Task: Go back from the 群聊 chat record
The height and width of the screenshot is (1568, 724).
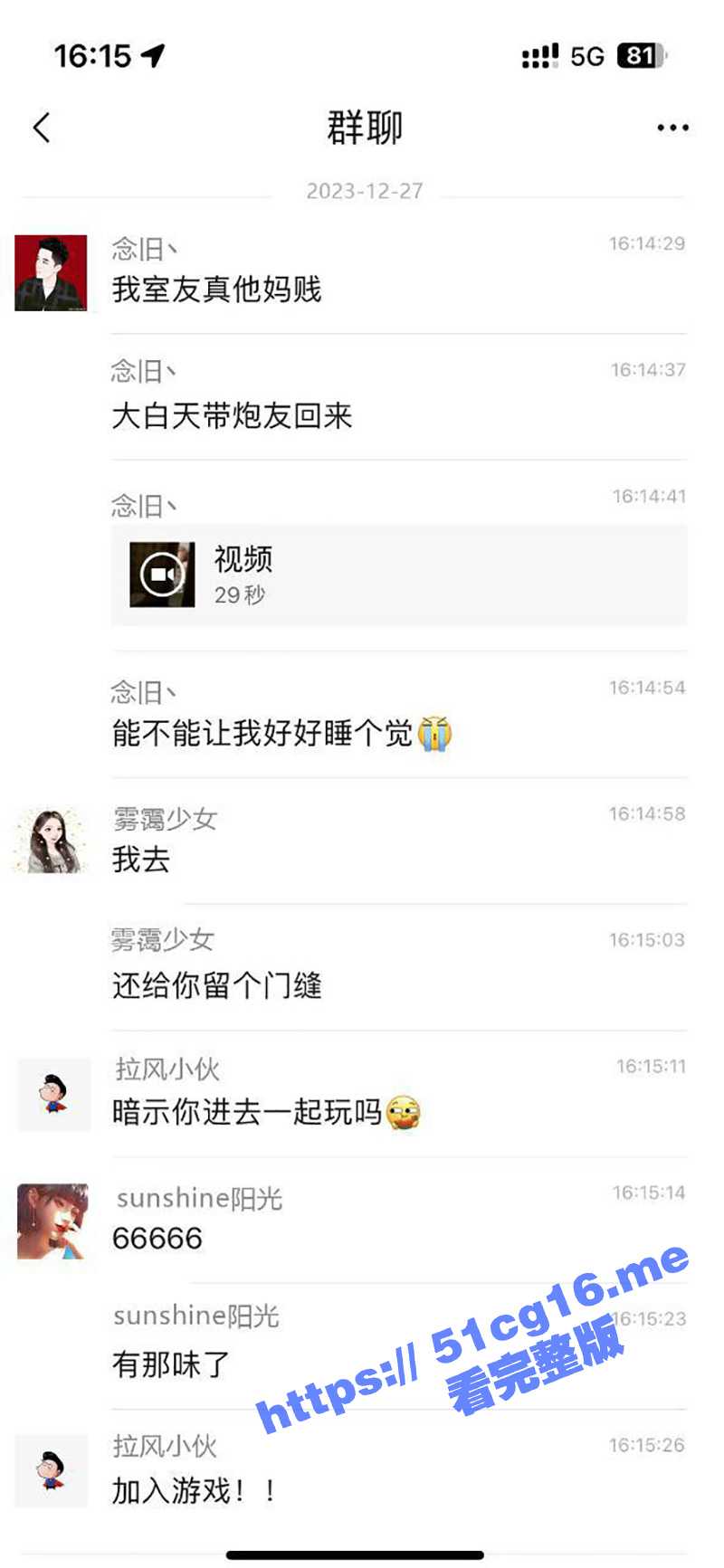Action: (42, 128)
